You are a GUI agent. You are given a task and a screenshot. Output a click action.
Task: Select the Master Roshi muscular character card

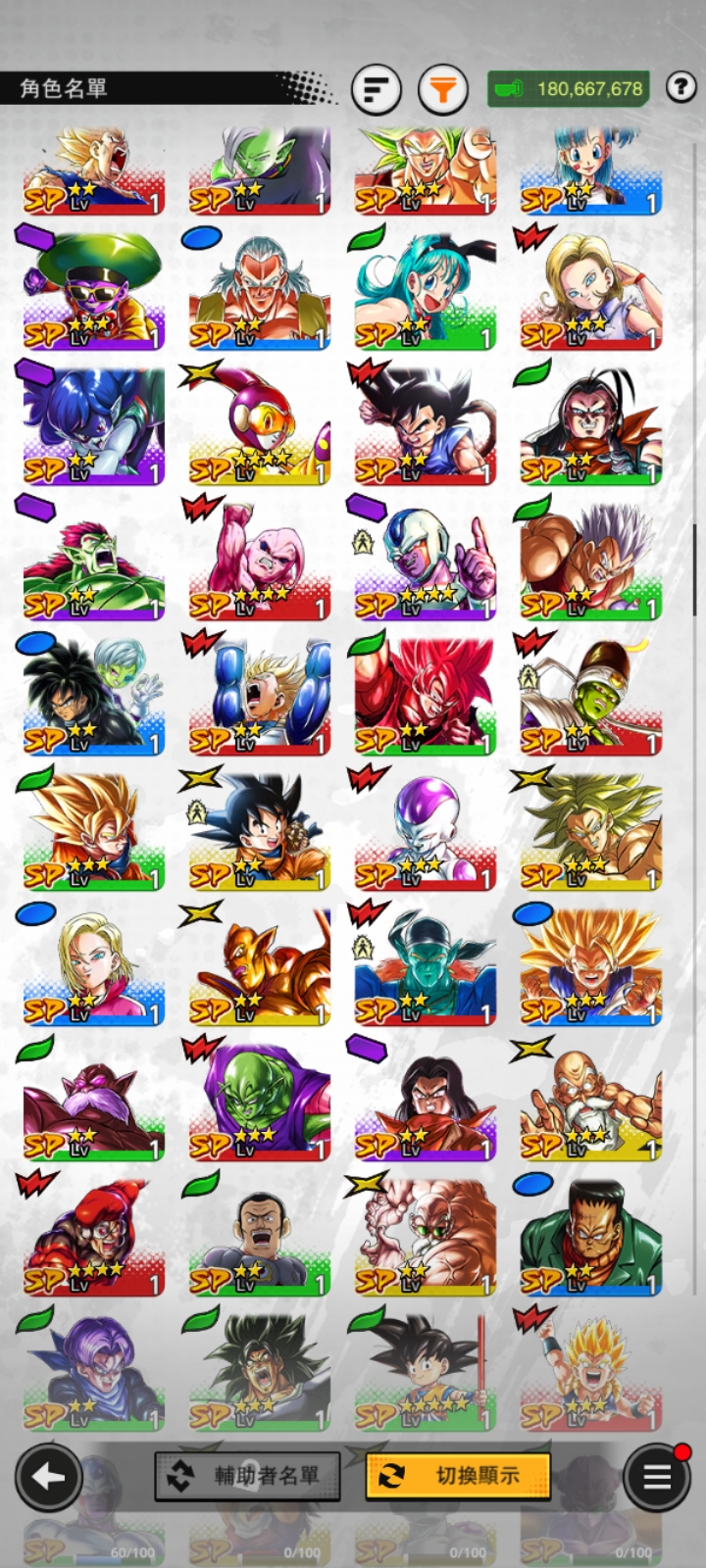(590, 1102)
